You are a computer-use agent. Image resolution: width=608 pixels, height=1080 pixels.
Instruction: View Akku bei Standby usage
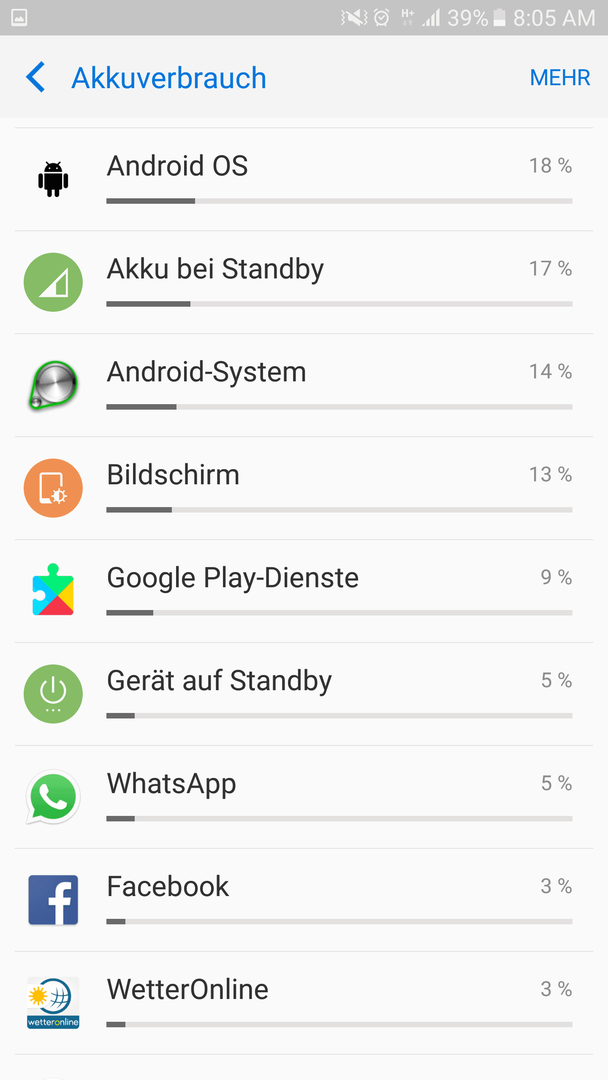click(x=304, y=282)
